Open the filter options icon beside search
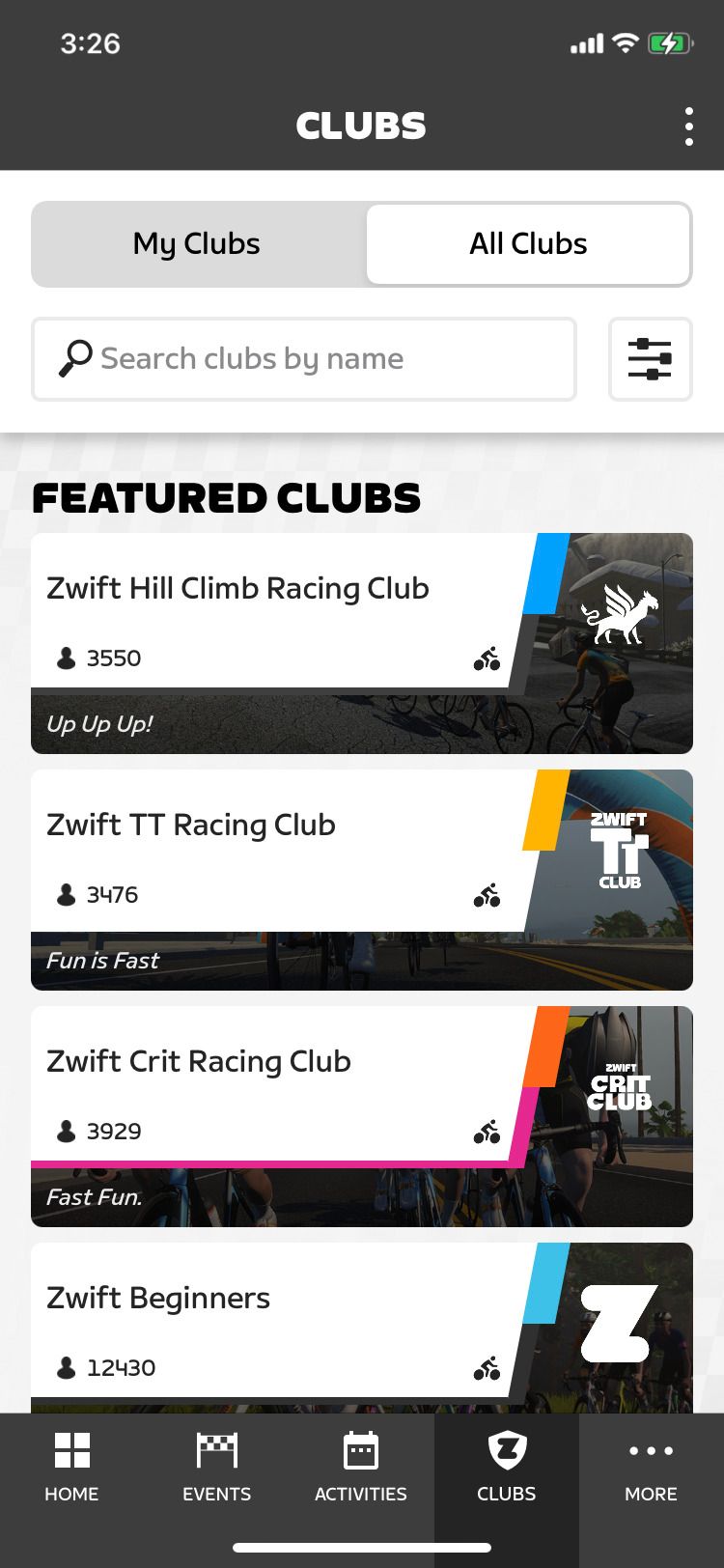Screen dimensions: 724x1568 tap(650, 359)
